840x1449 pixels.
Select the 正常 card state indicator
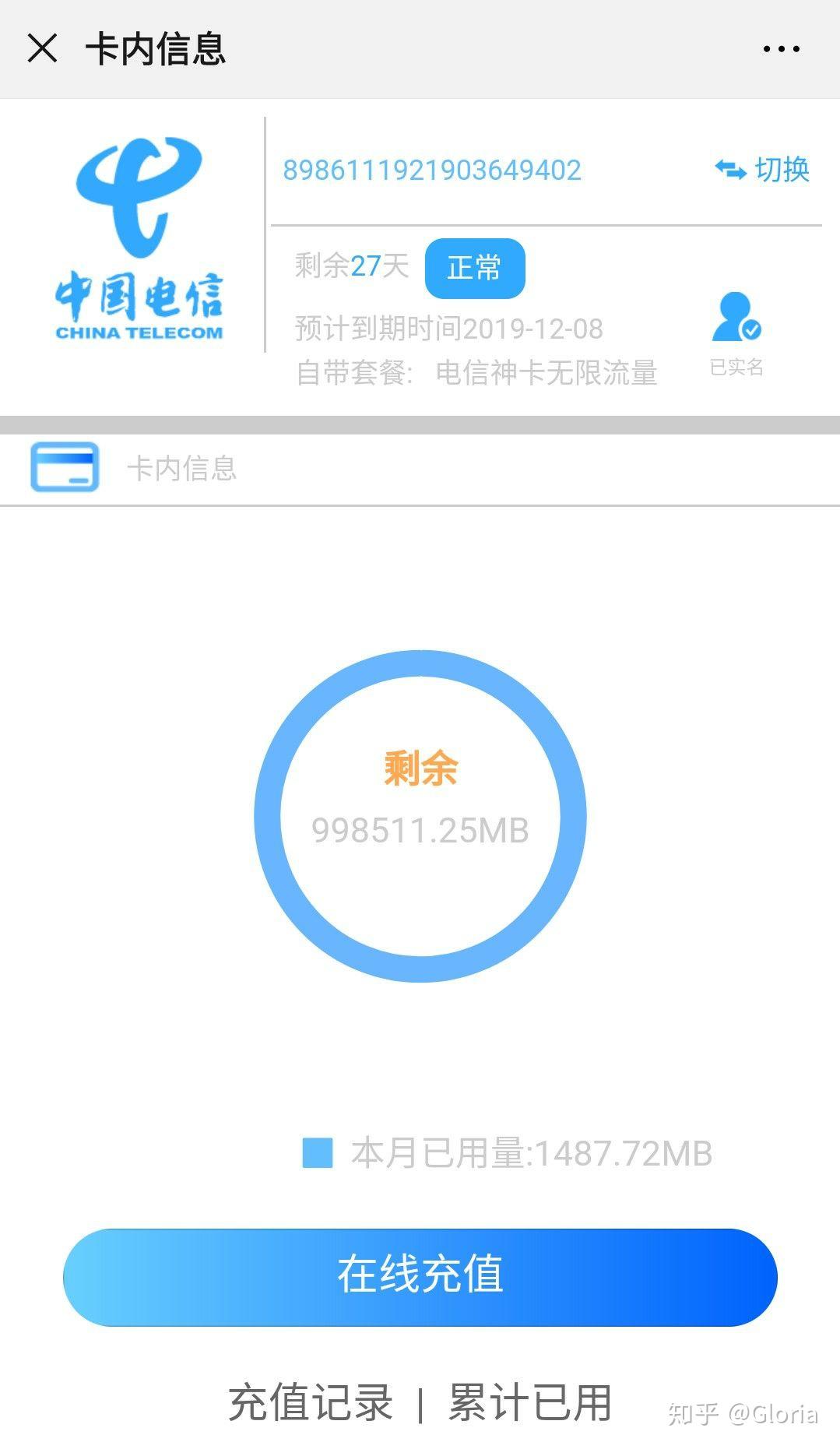[x=475, y=267]
